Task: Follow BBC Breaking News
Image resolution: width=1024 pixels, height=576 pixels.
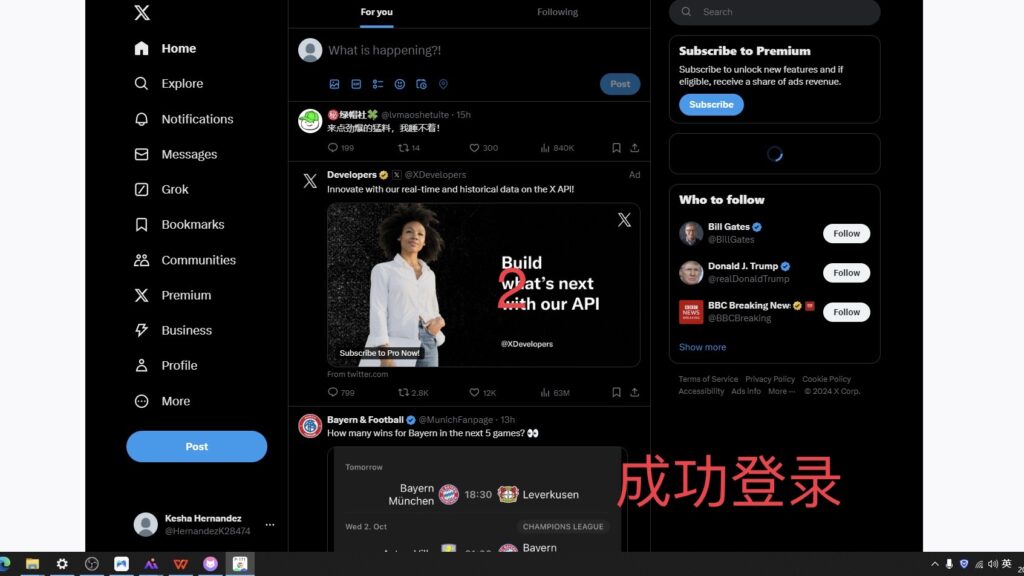Action: click(846, 312)
